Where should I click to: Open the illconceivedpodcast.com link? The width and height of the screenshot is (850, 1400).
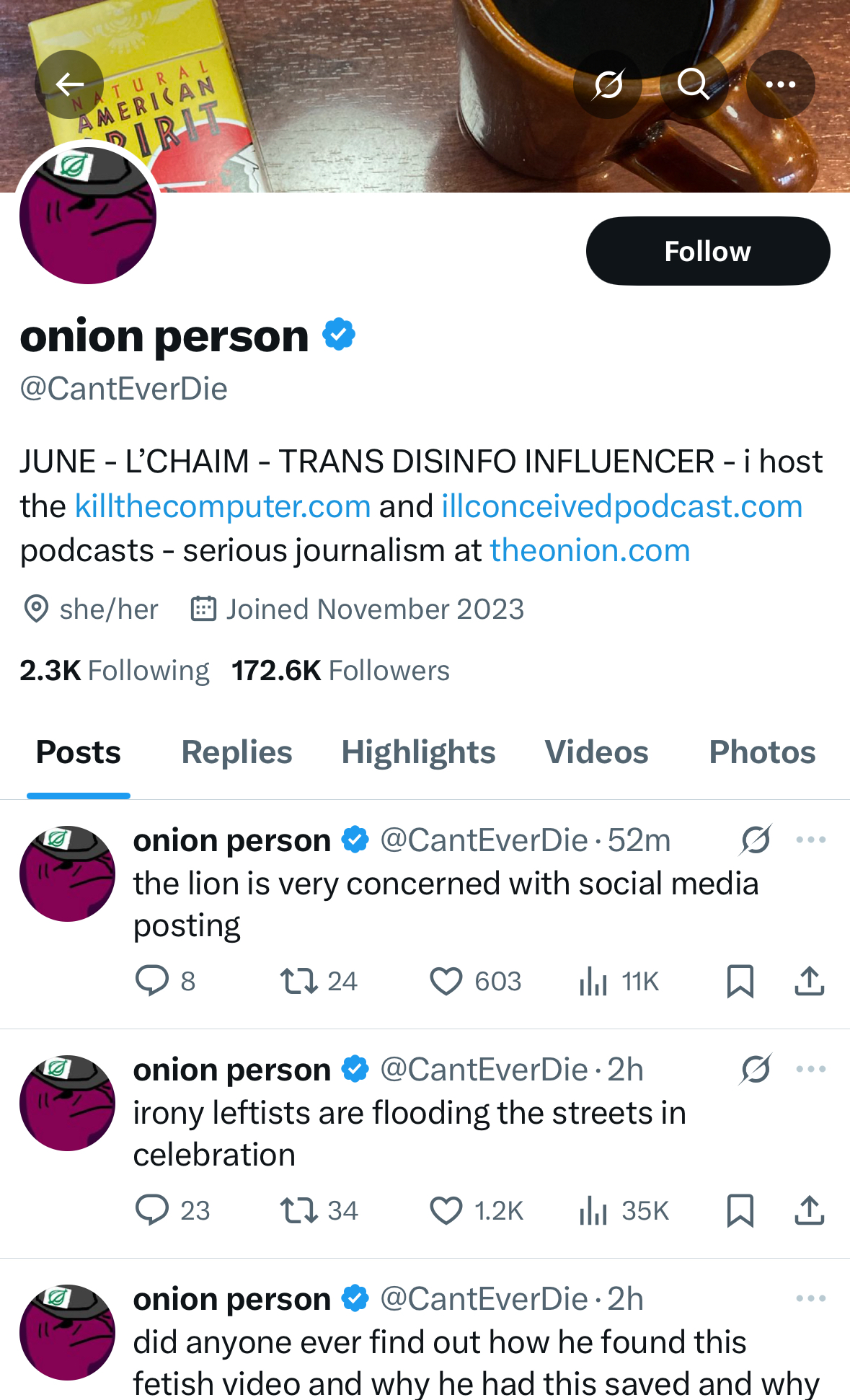coord(622,506)
